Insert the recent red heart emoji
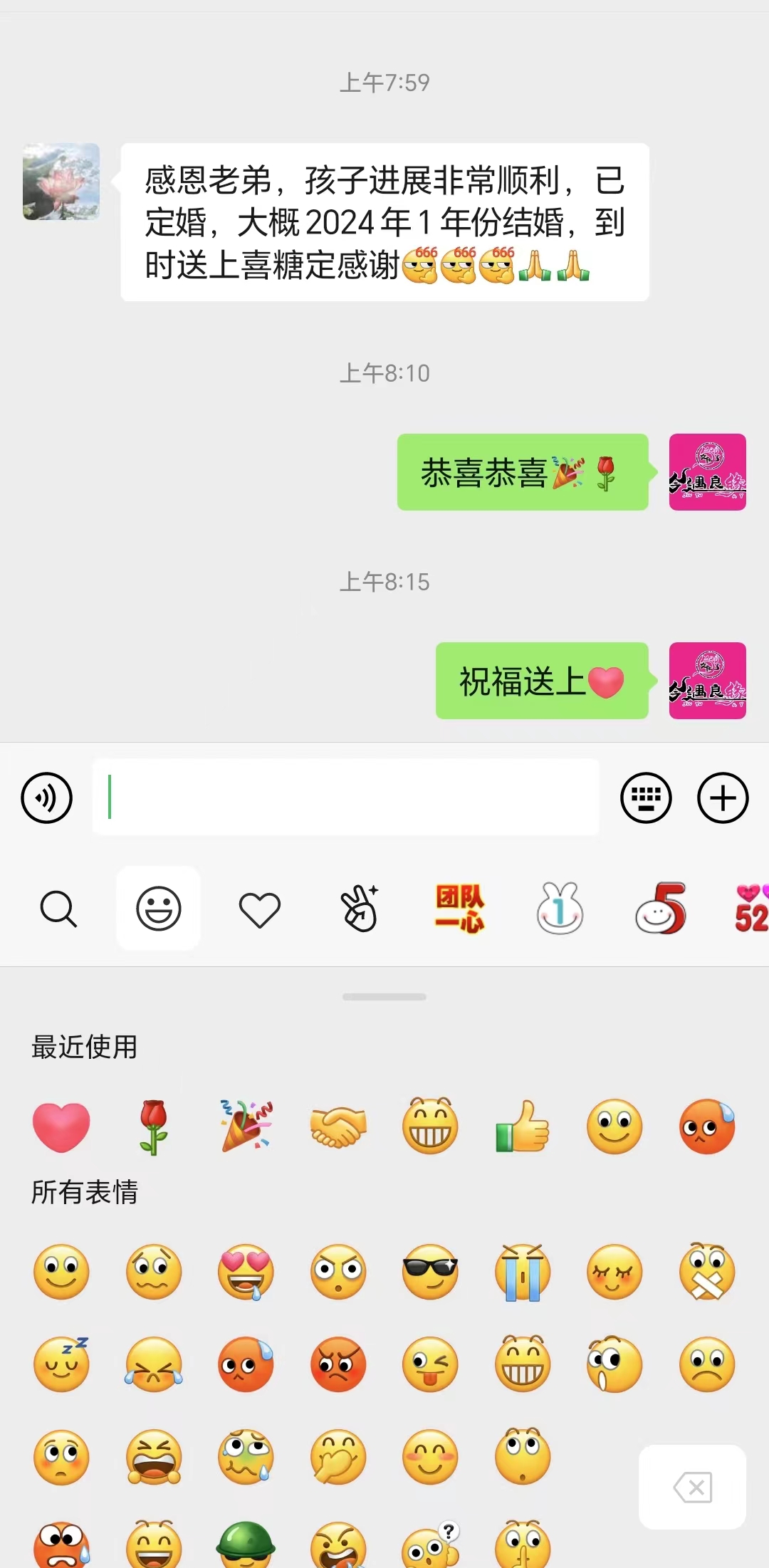 coord(61,1127)
